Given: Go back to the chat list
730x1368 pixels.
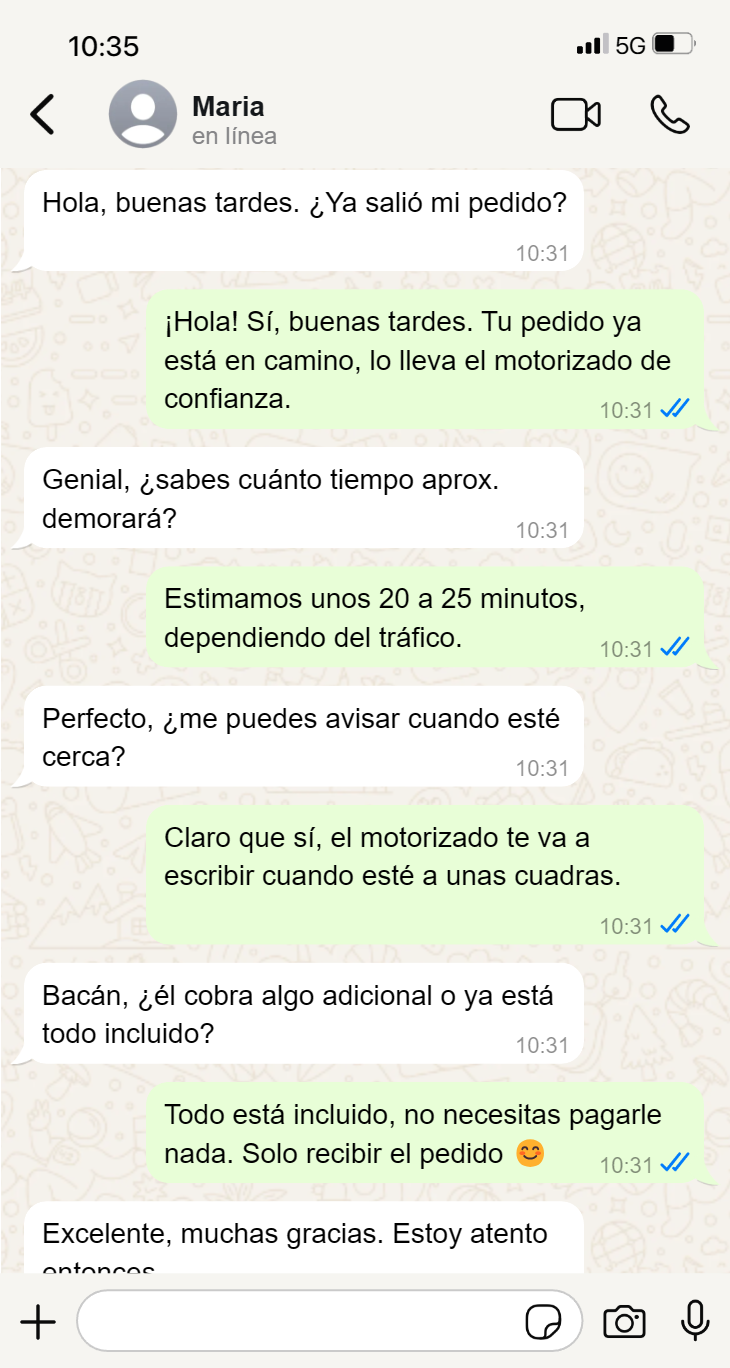Looking at the screenshot, I should click(x=42, y=115).
